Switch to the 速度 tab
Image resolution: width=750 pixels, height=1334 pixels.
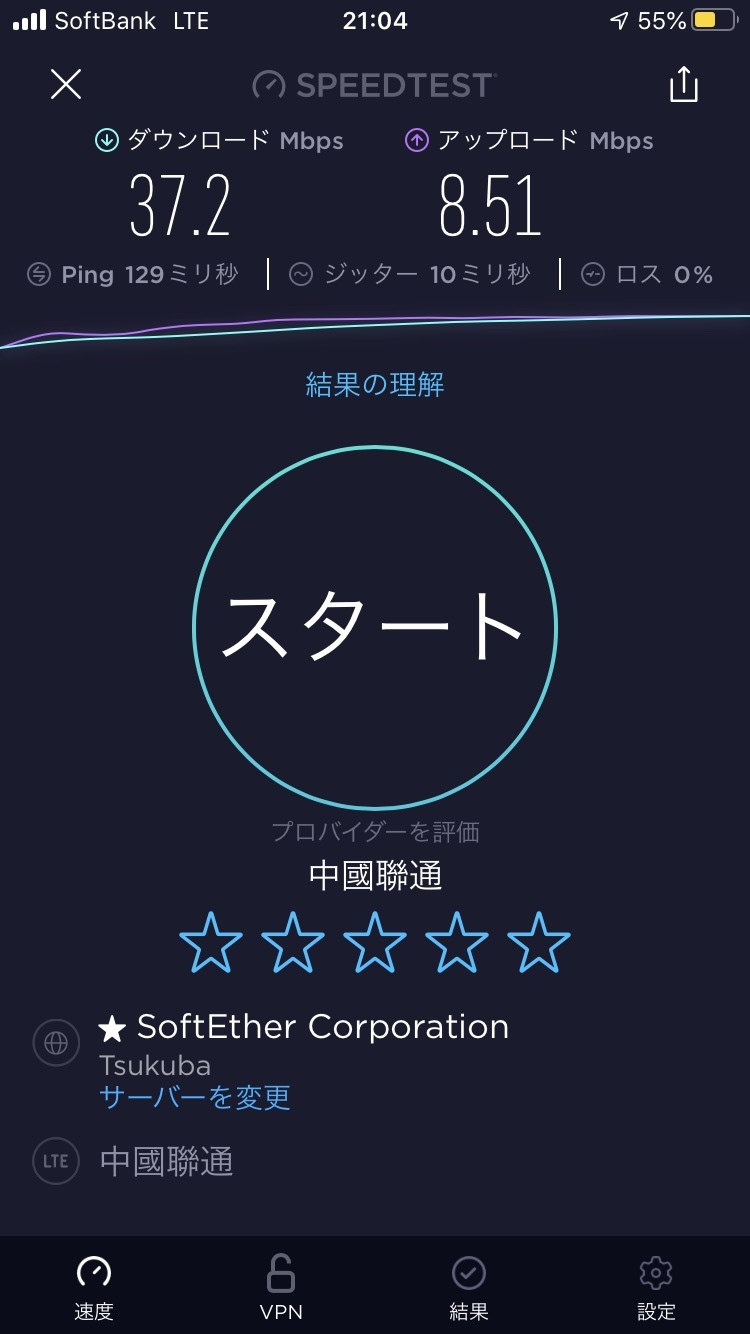(94, 1287)
